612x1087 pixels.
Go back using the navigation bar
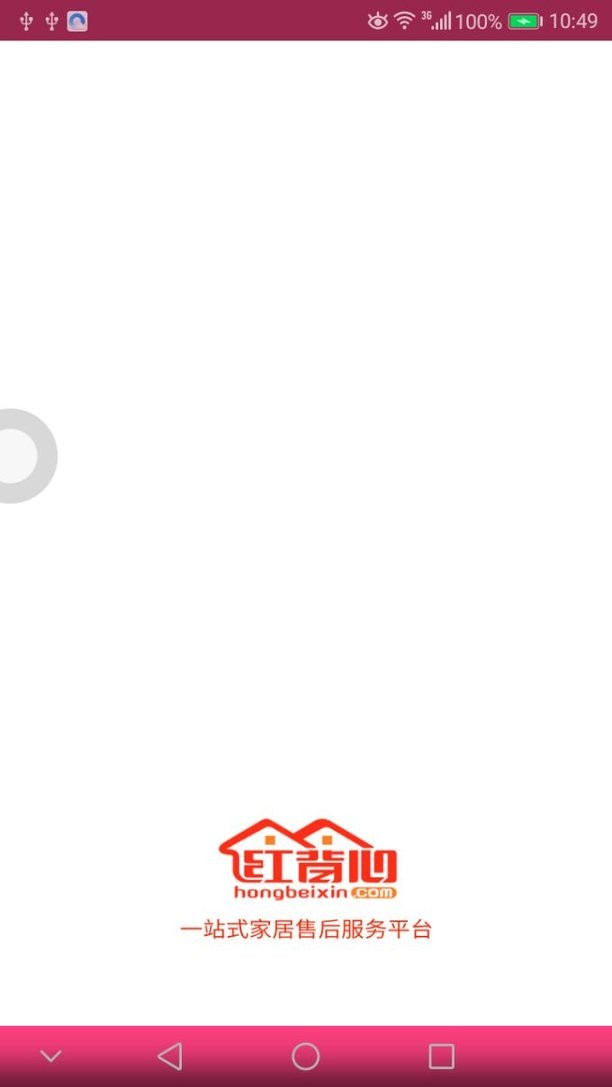(170, 1056)
